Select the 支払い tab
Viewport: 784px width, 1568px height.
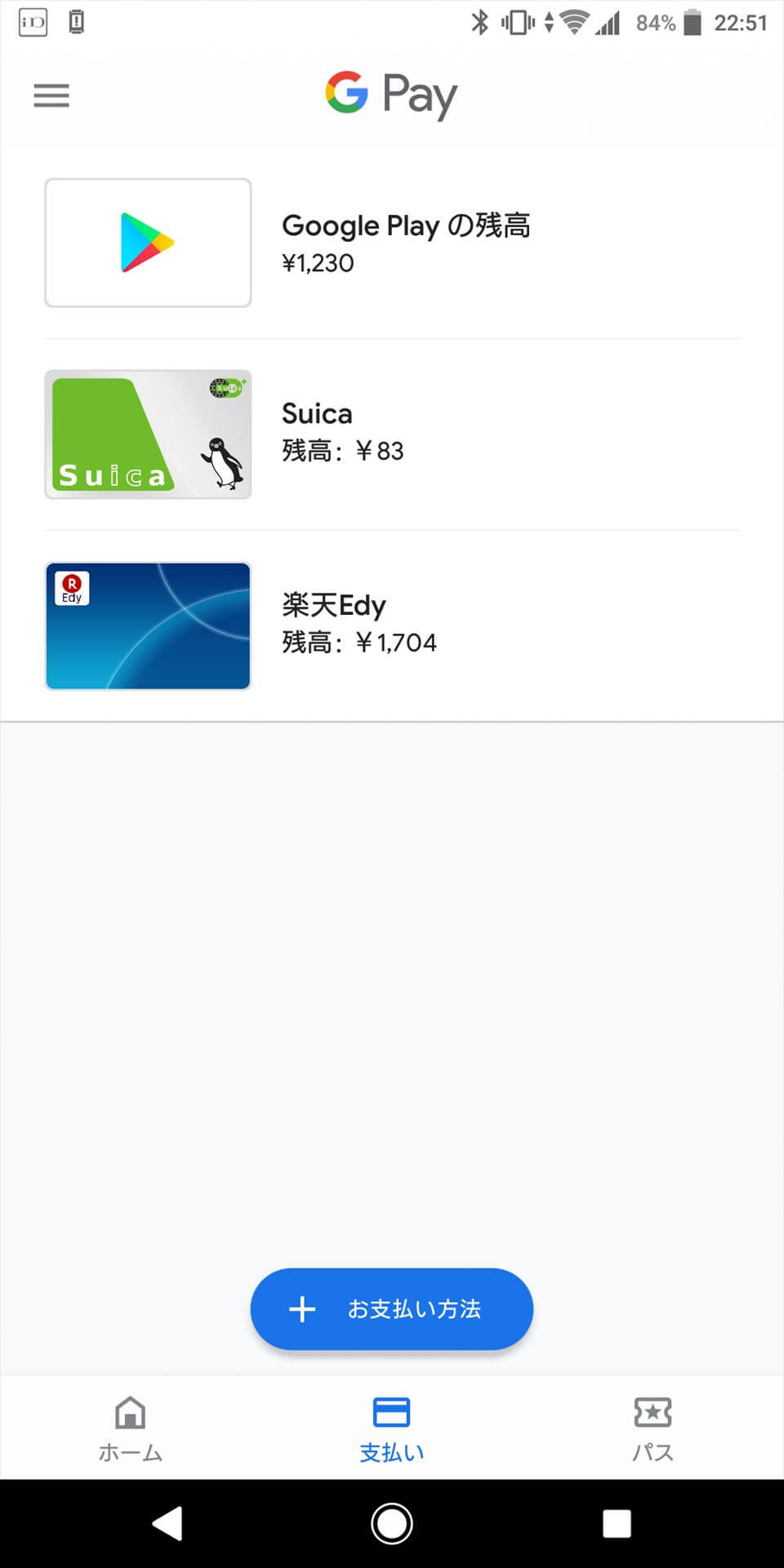392,1428
